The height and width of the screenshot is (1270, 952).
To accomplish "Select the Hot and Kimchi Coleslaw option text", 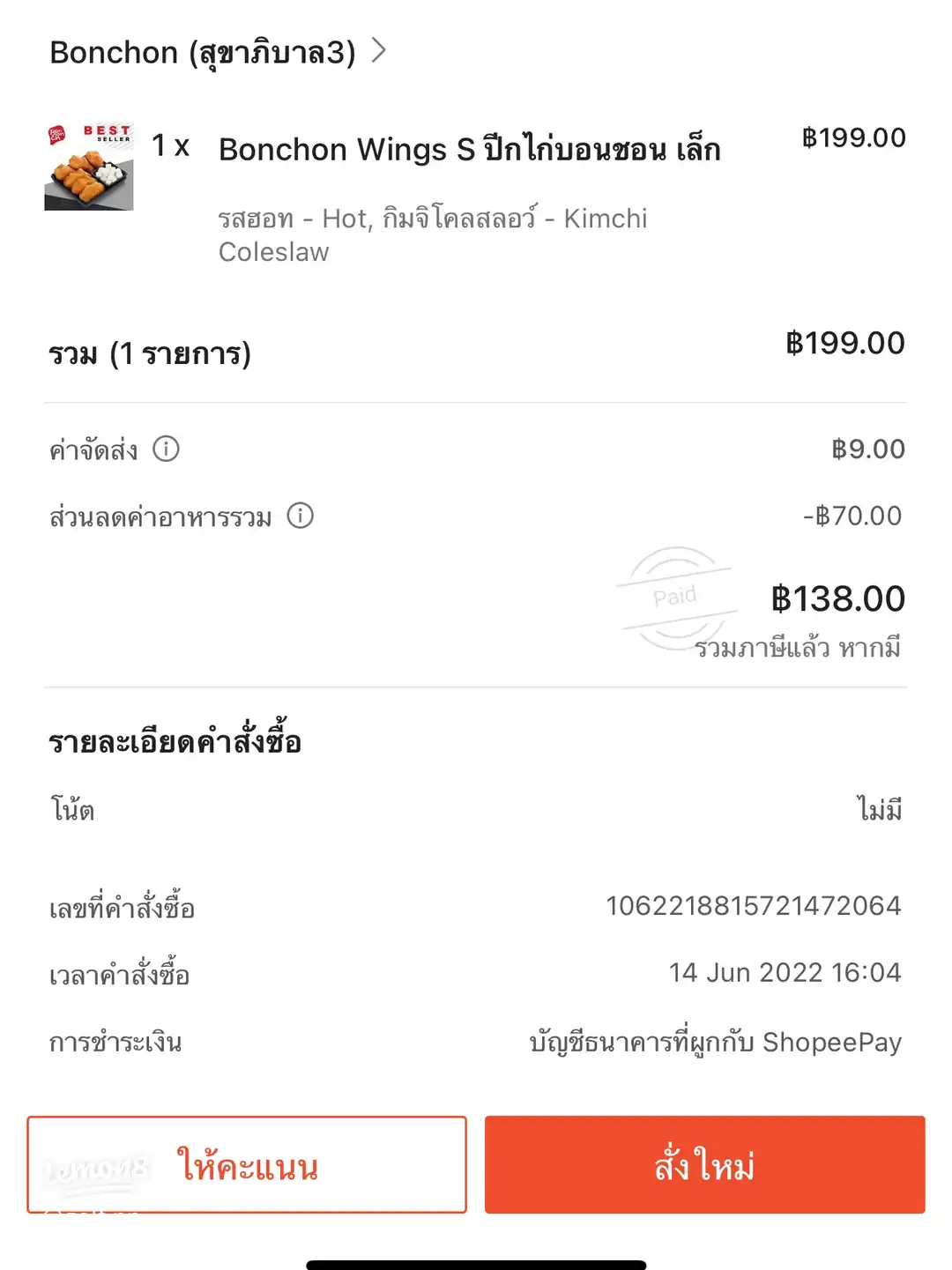I will click(434, 234).
